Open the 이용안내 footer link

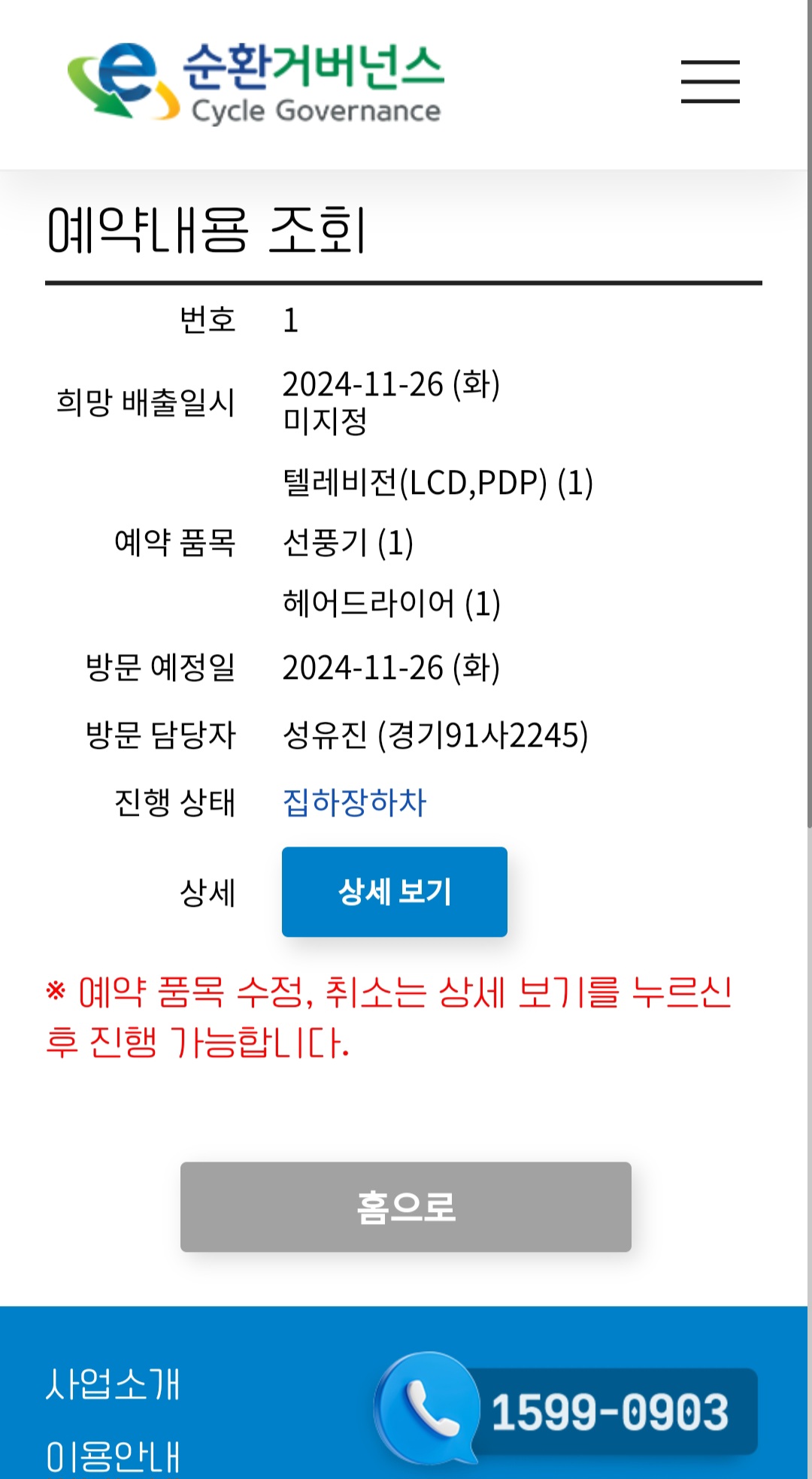tap(113, 1456)
